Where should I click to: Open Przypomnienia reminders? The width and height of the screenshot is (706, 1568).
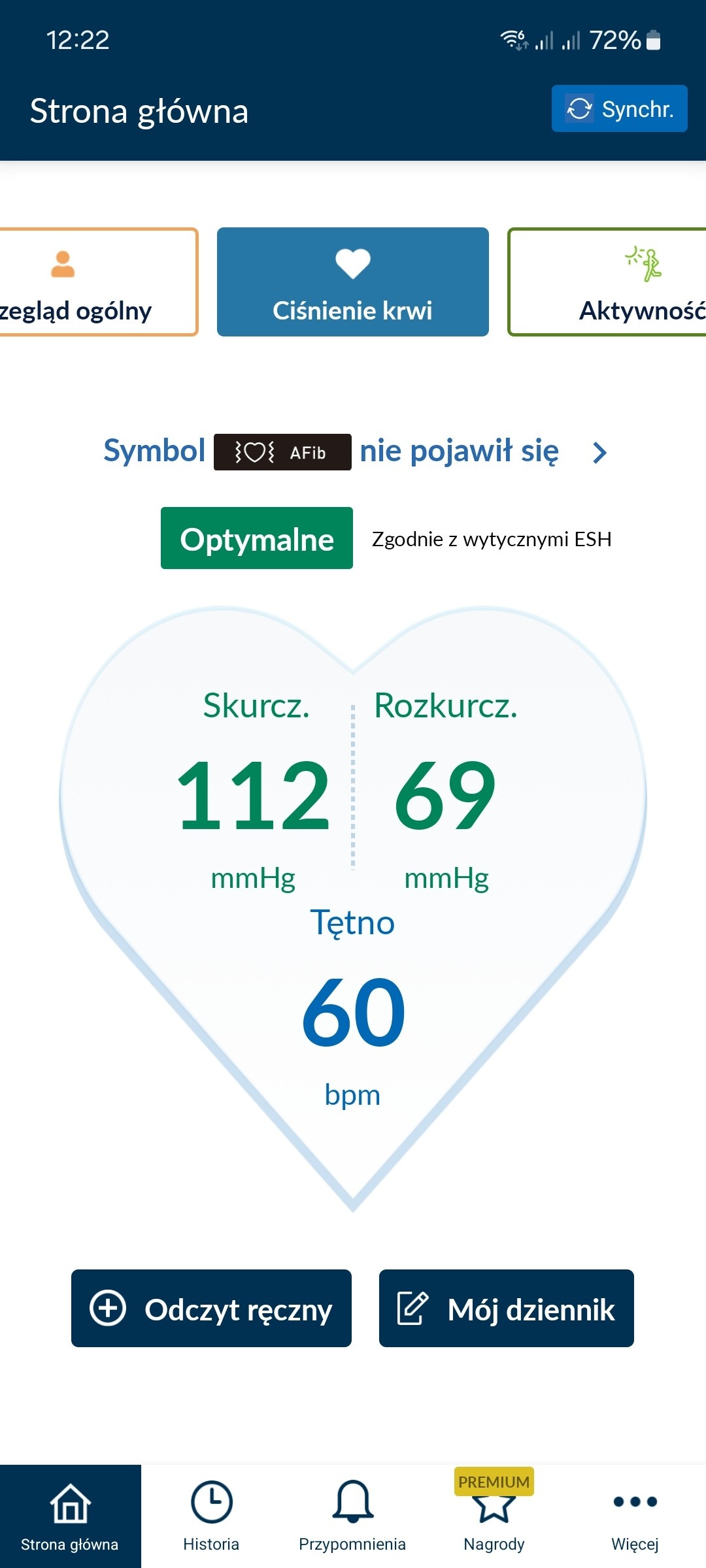point(352,1517)
